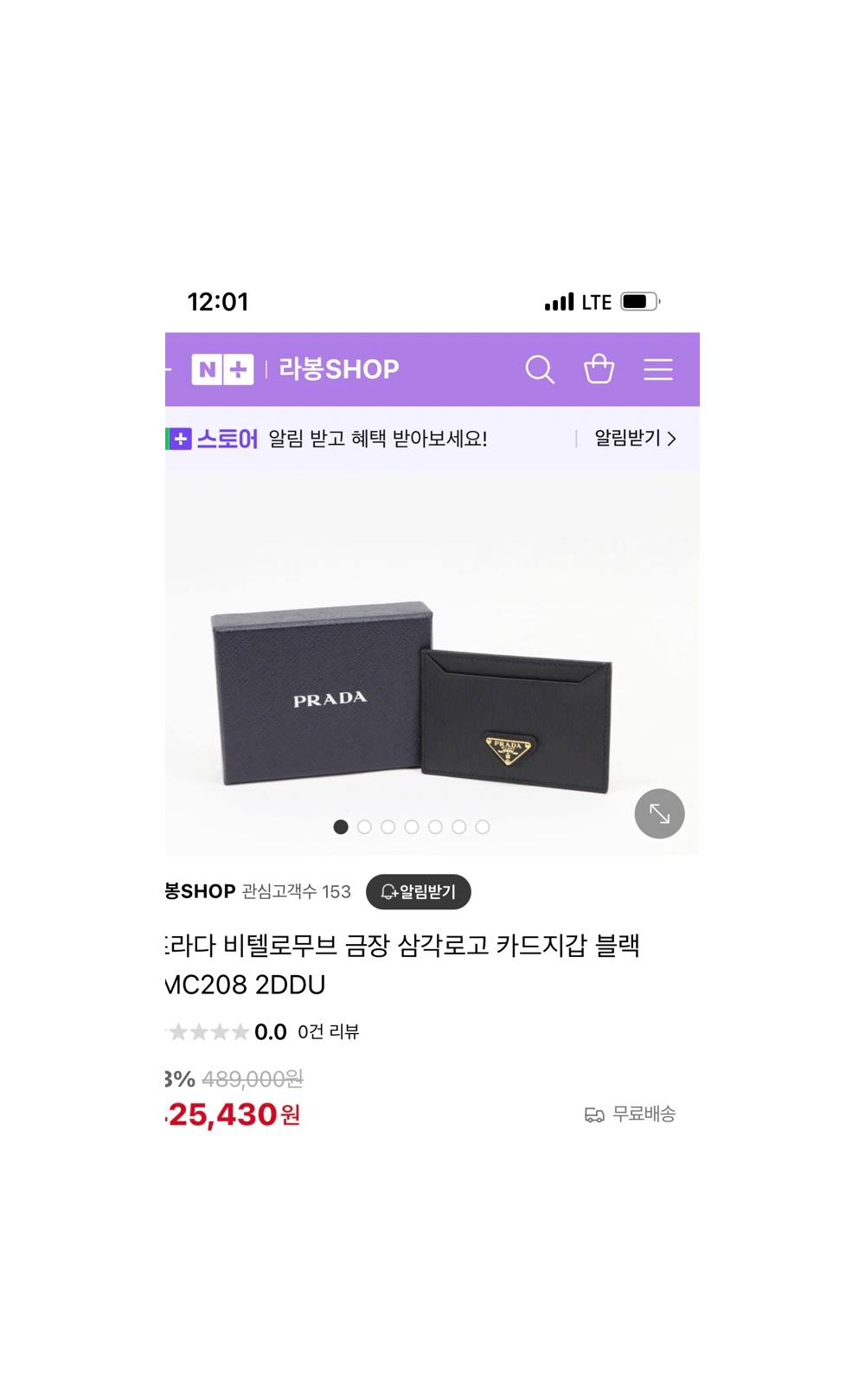Open the hamburger menu
The height and width of the screenshot is (1400, 865).
[x=657, y=369]
